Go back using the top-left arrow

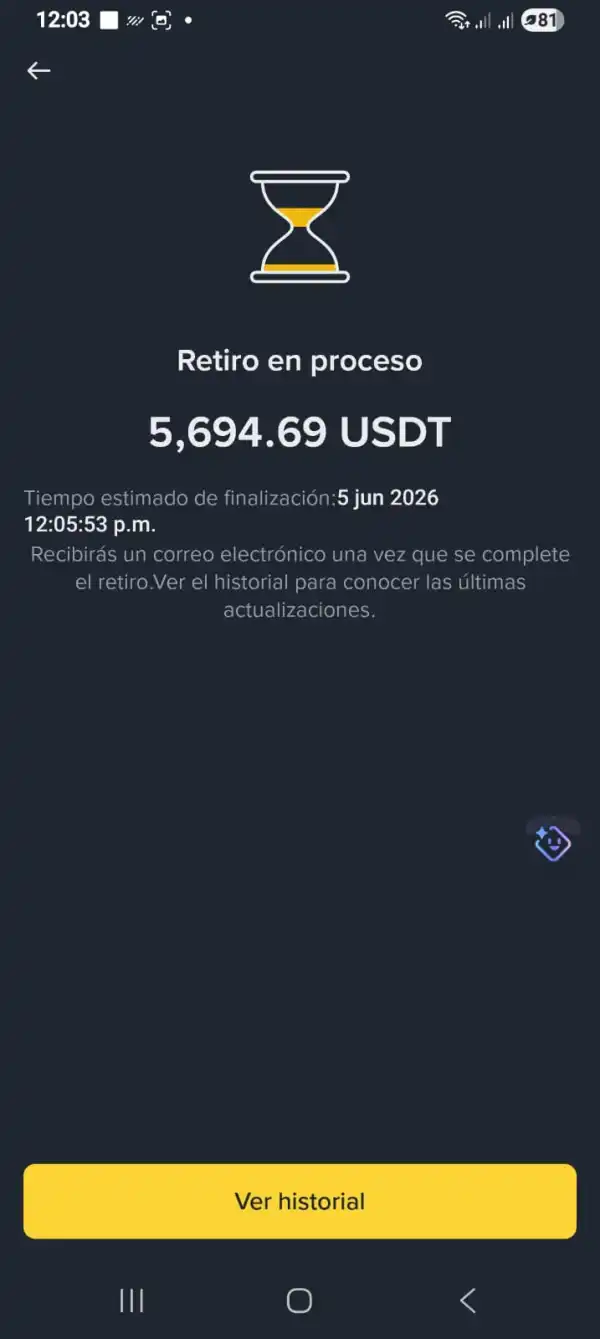[38, 70]
